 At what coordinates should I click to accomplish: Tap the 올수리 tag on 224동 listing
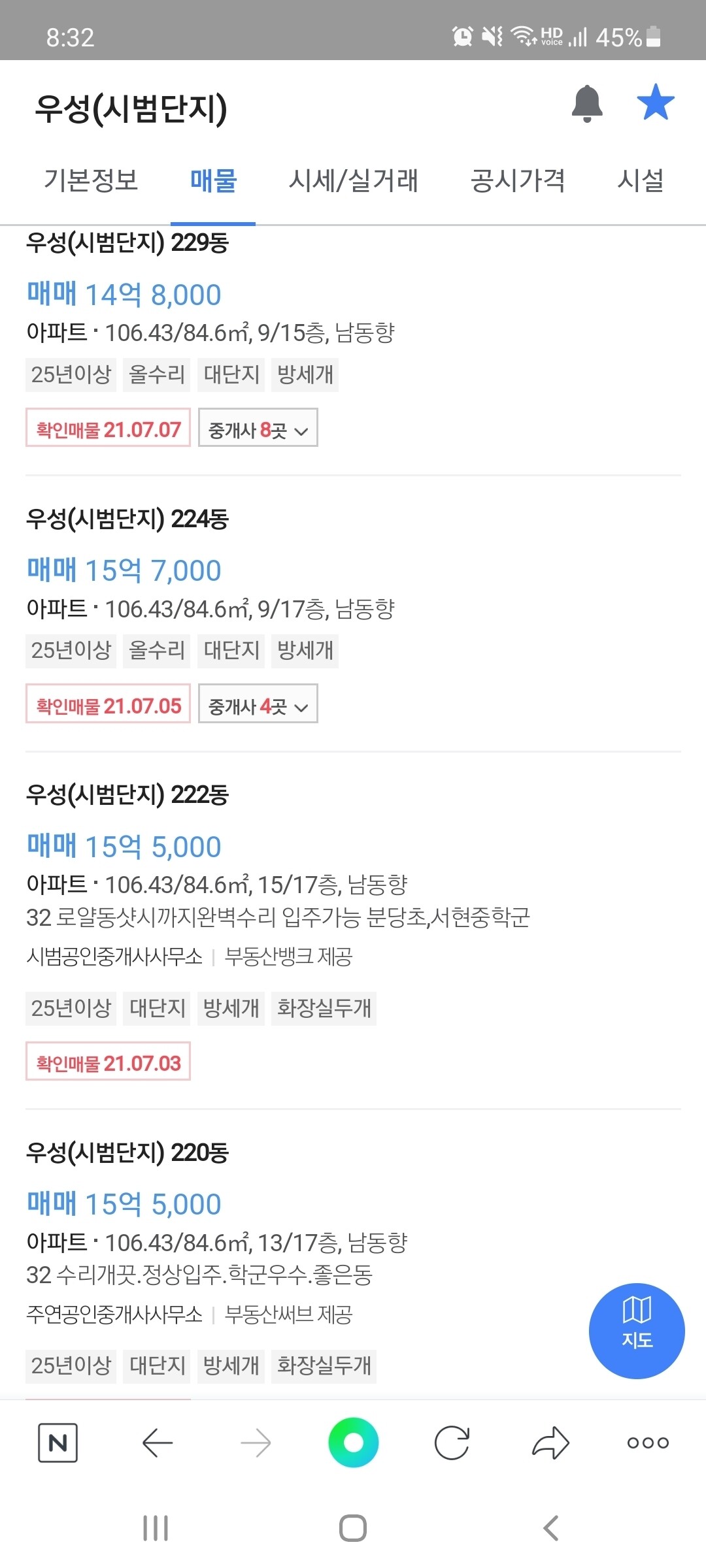click(156, 650)
